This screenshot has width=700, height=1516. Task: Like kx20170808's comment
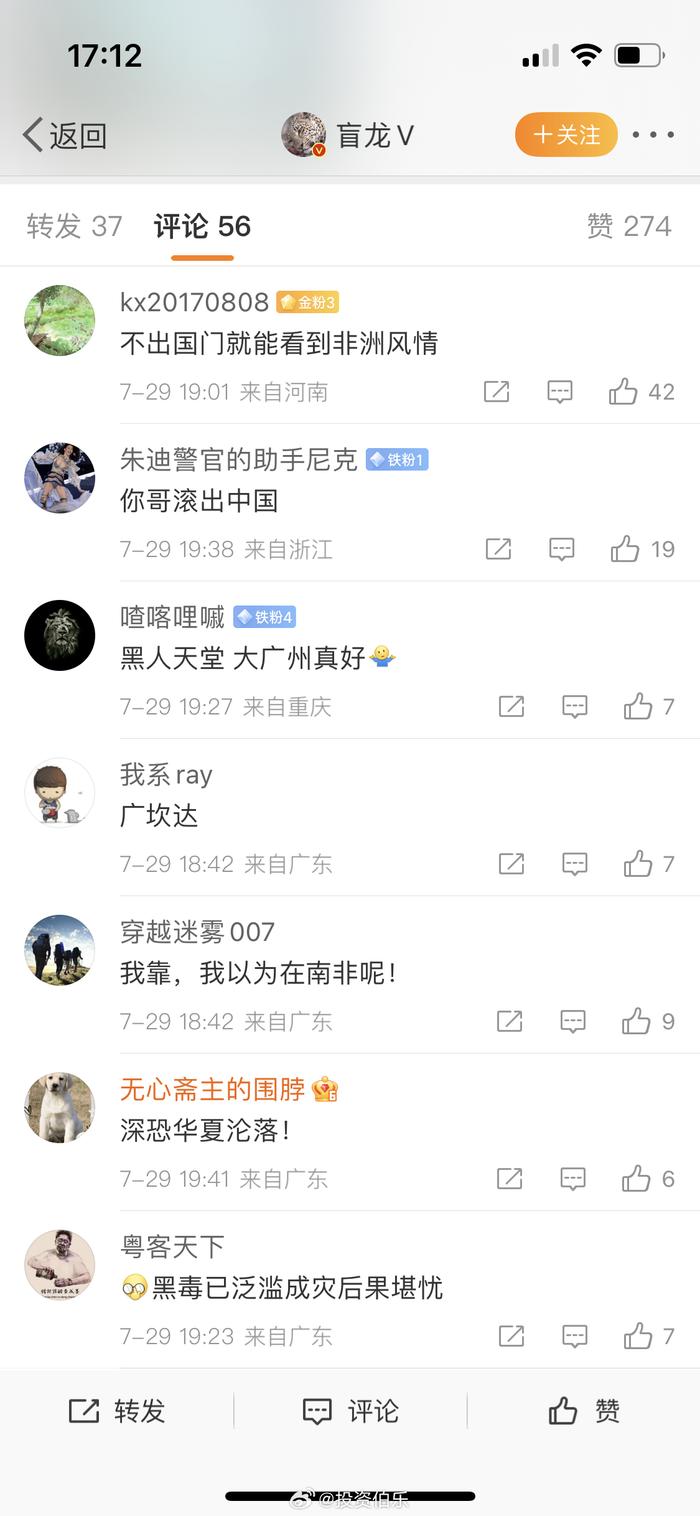[623, 392]
